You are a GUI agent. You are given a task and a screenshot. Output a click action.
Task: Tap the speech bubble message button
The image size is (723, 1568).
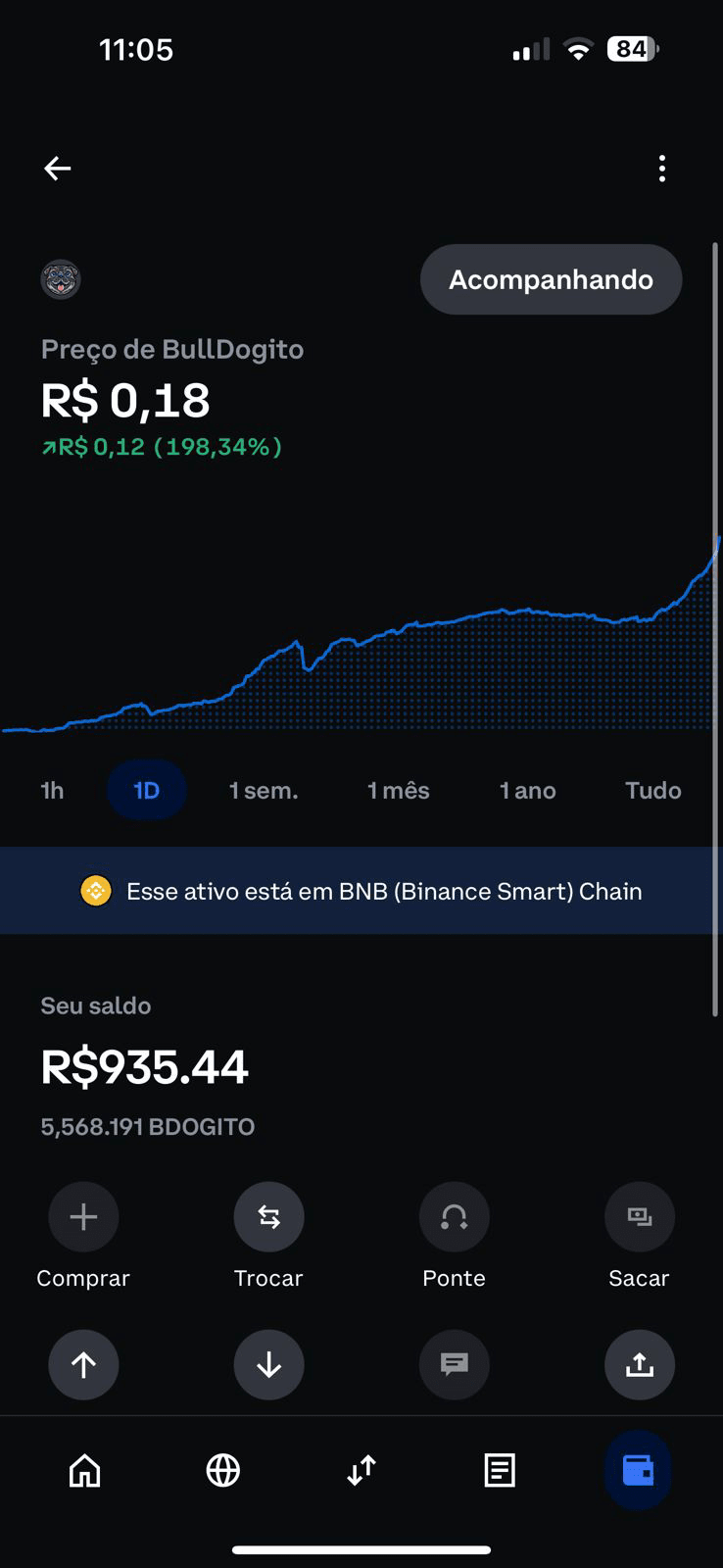[454, 1364]
